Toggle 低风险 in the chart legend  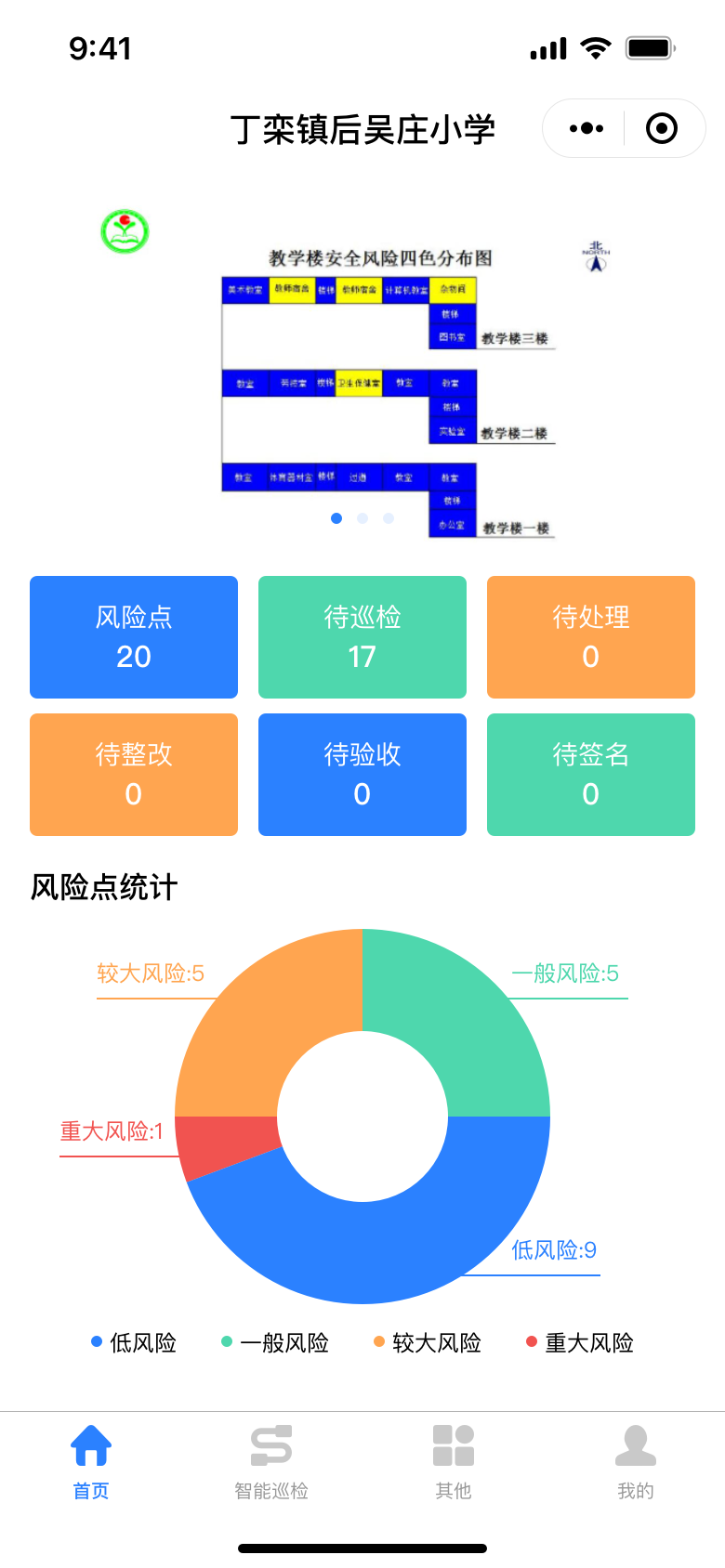click(x=135, y=1342)
